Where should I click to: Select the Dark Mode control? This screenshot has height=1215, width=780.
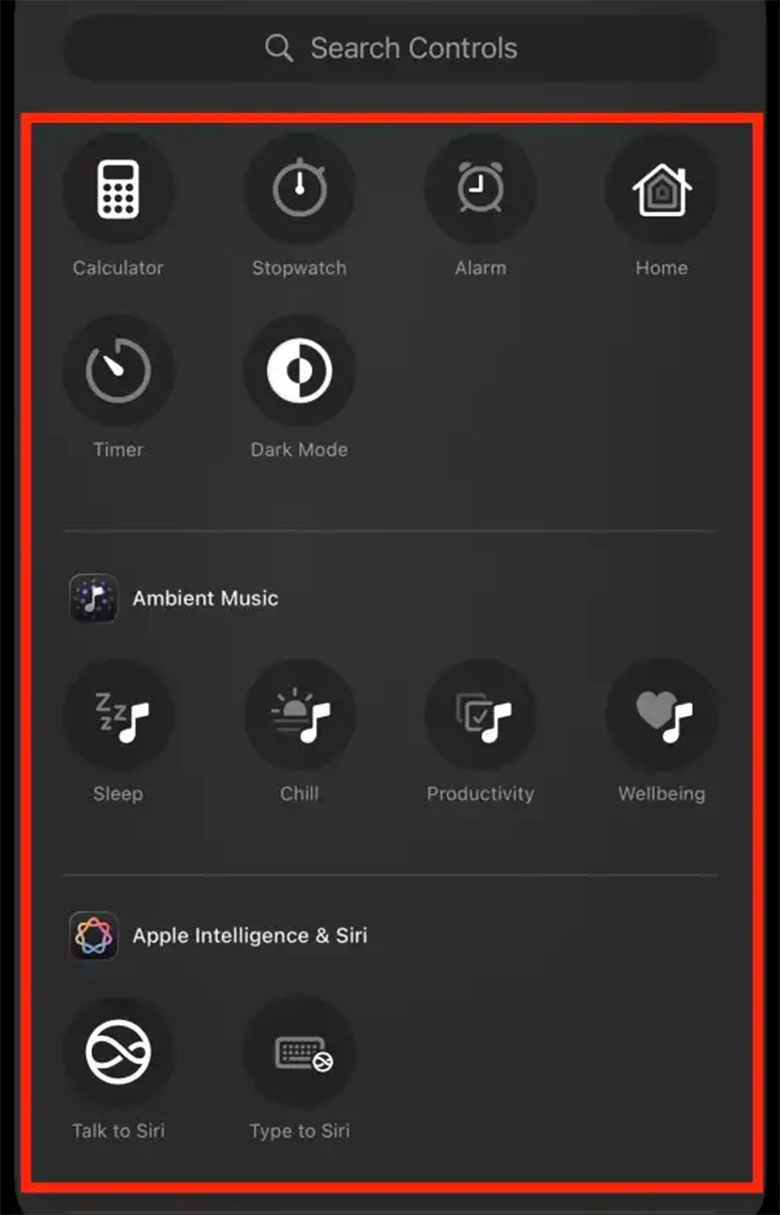tap(299, 370)
